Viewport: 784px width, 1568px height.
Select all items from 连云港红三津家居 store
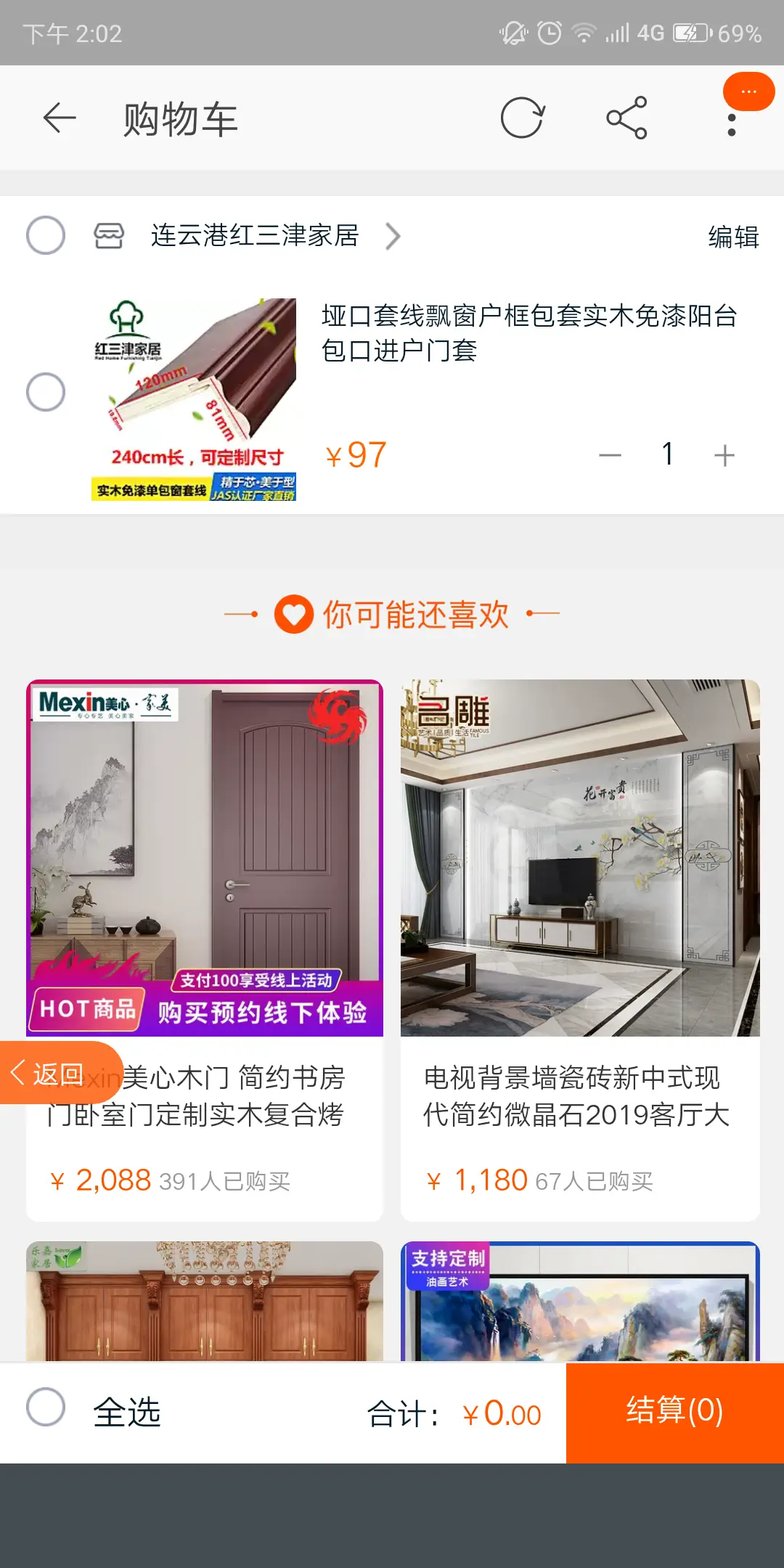pyautogui.click(x=46, y=236)
